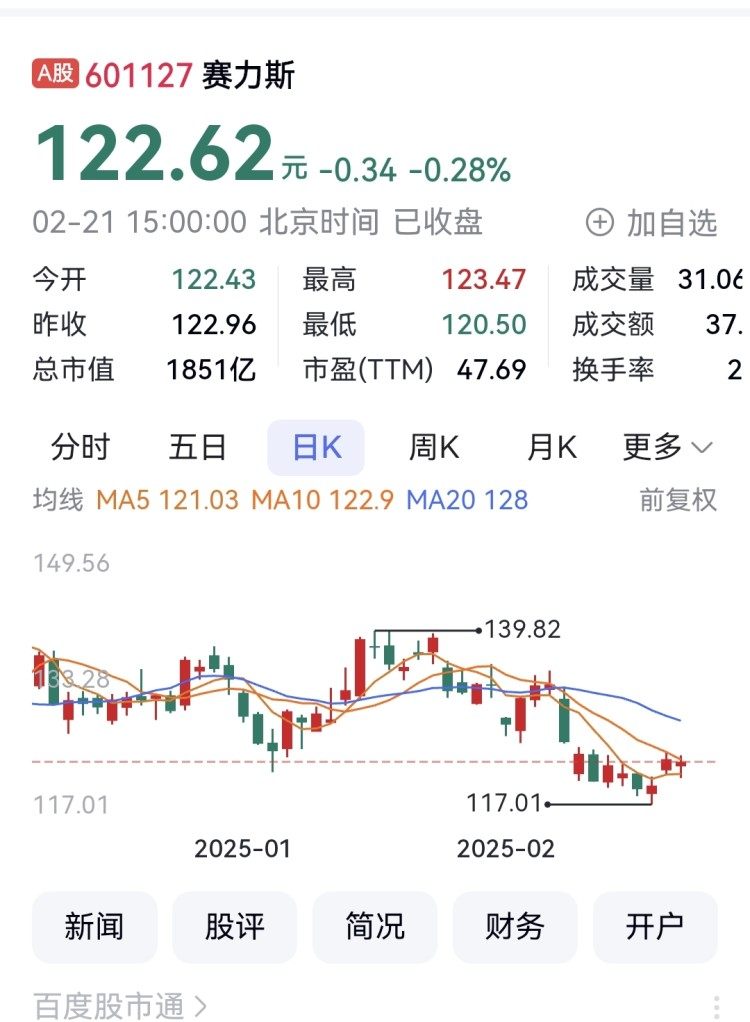Open the 新闻 section
Viewport: 750px width, 1022px height.
(95, 927)
